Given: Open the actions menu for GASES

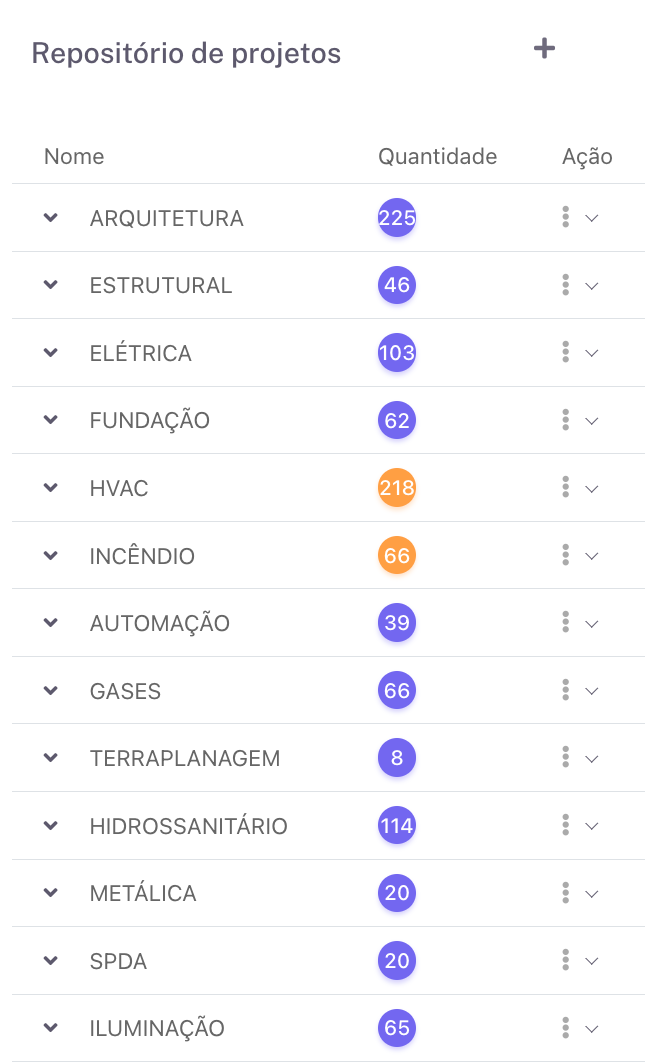Looking at the screenshot, I should [x=579, y=690].
